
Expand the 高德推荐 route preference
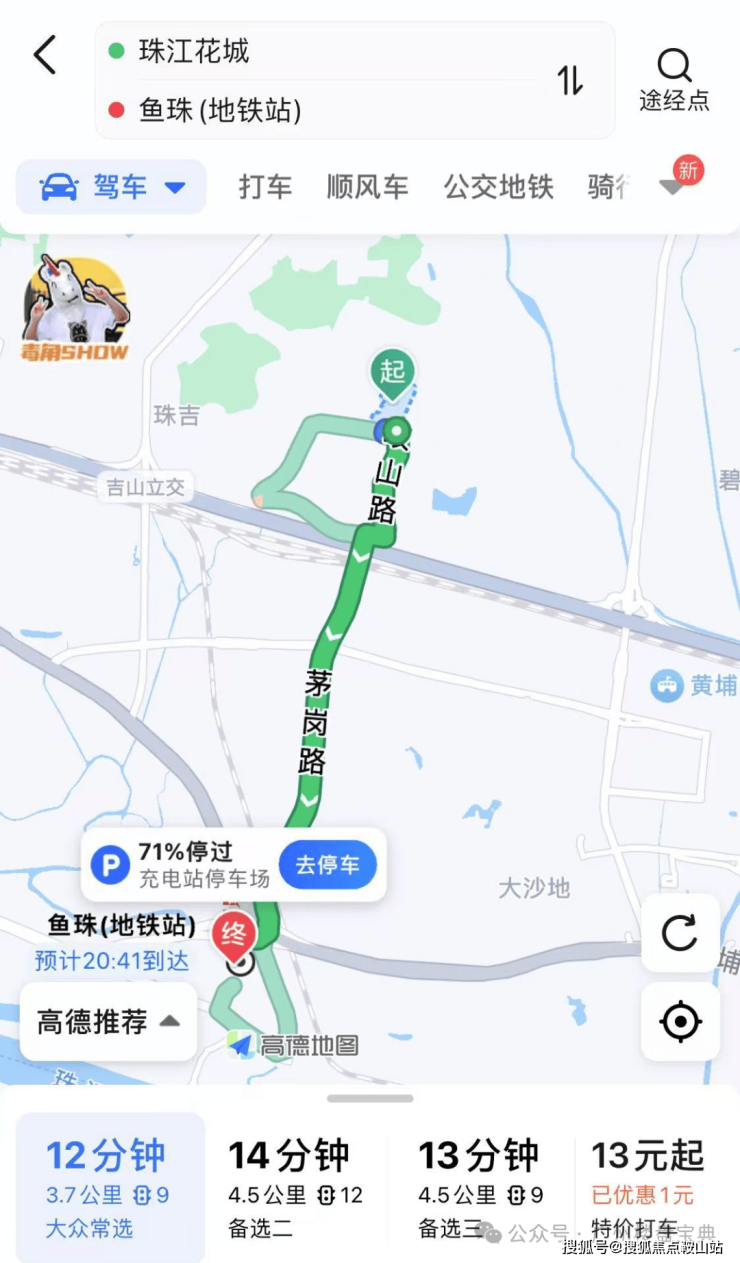click(x=108, y=1021)
